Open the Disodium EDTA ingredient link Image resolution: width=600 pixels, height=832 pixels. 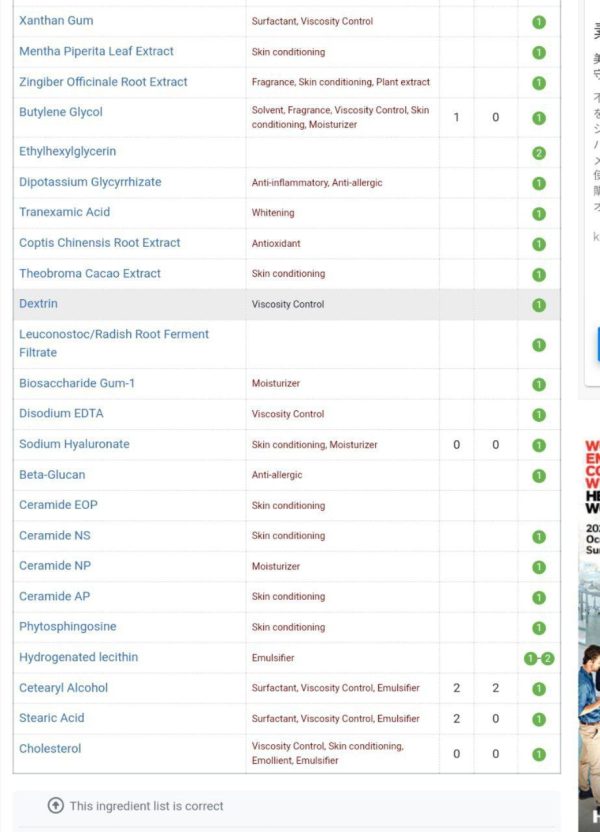tap(61, 413)
